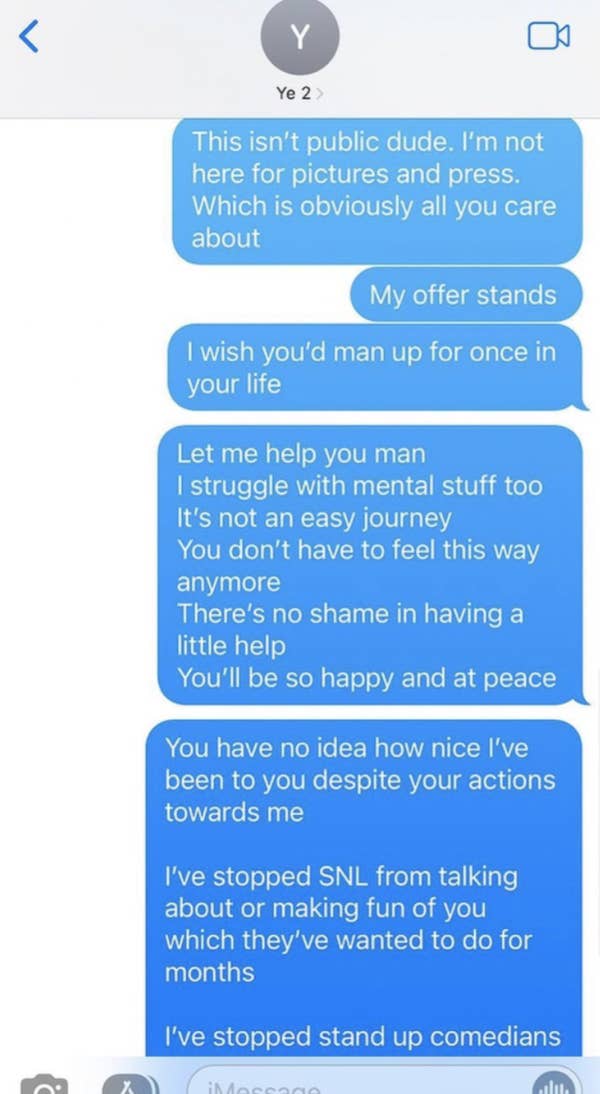
Task: Go back to the messages list
Action: coord(29,37)
